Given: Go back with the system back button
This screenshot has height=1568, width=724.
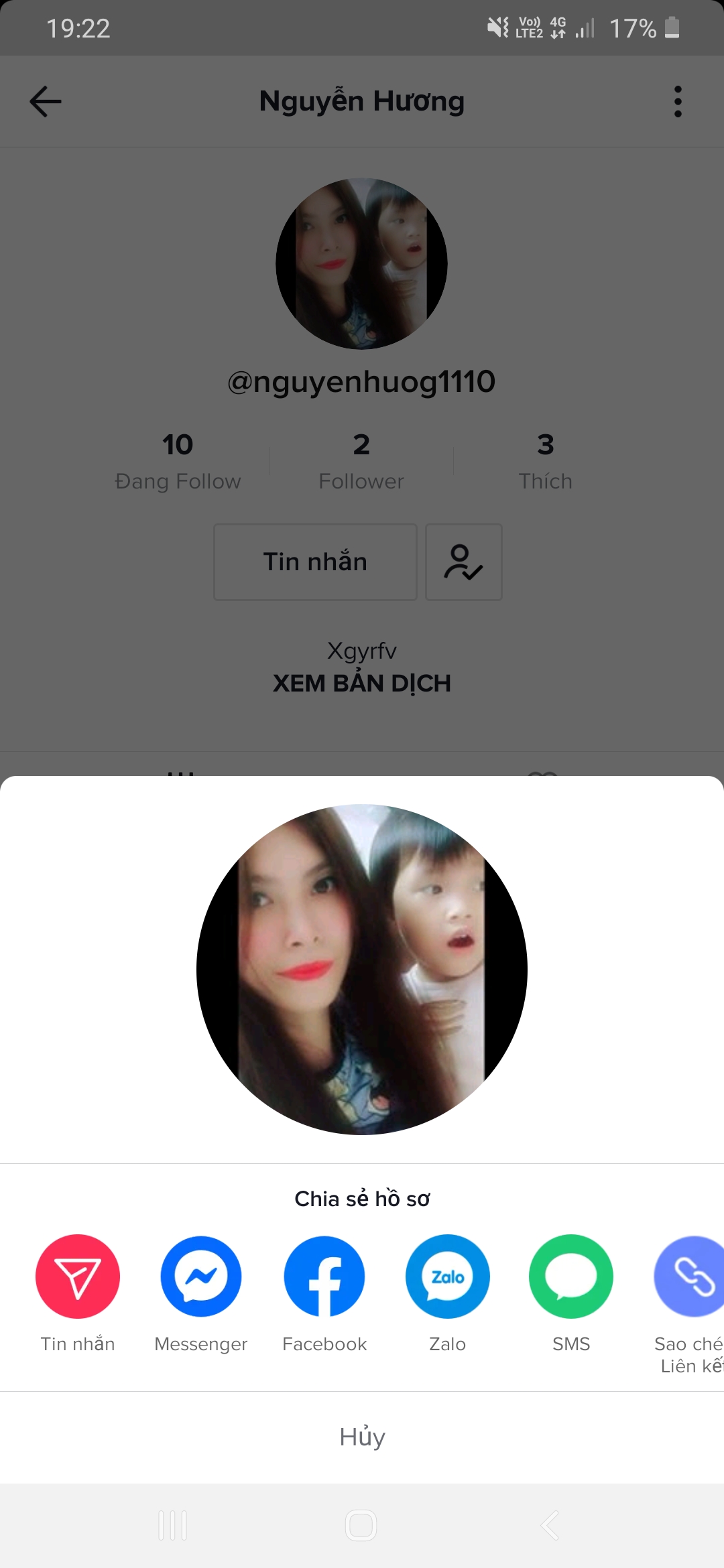Looking at the screenshot, I should [x=550, y=1526].
